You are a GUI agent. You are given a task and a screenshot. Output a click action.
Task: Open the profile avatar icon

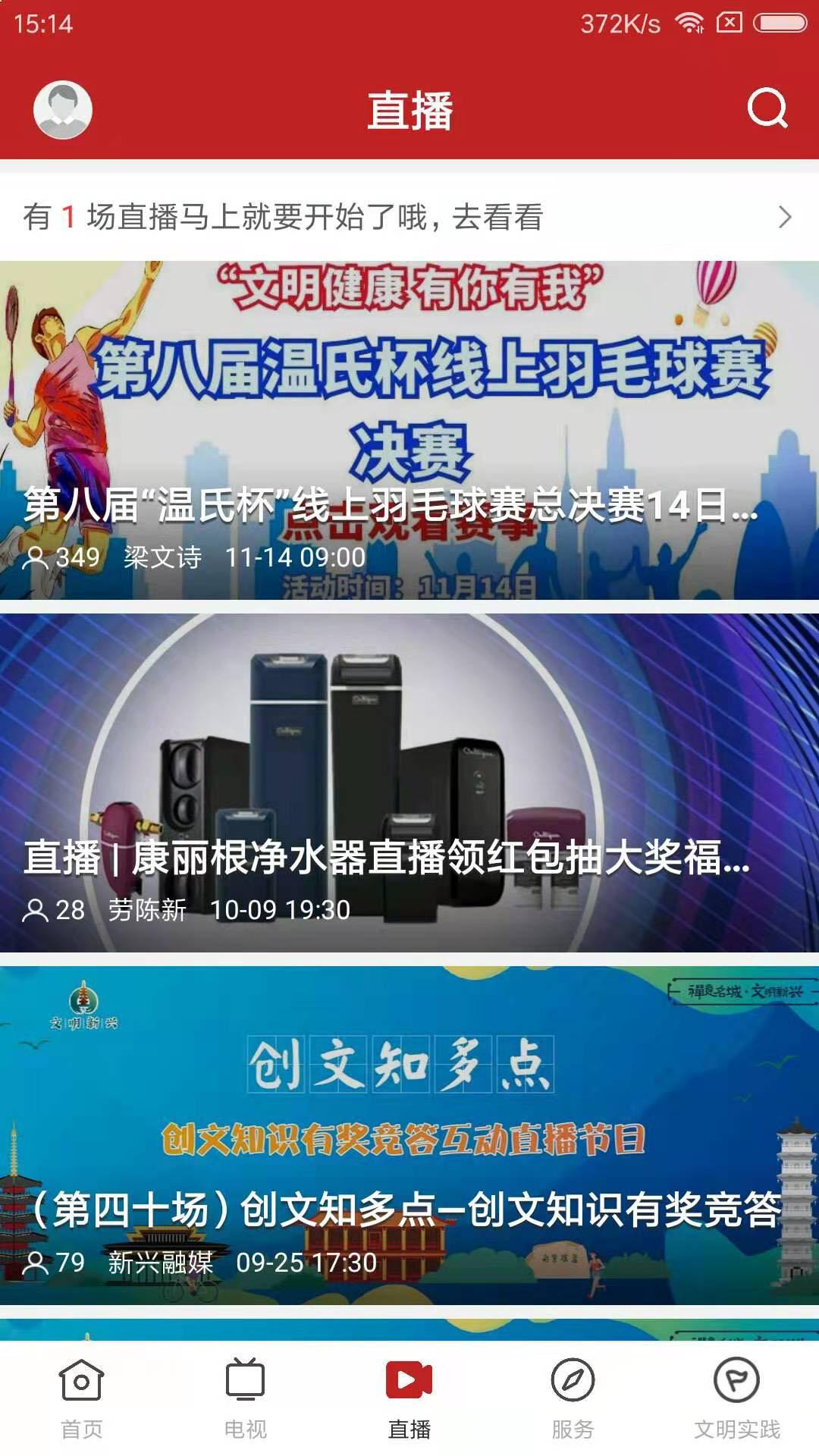pyautogui.click(x=63, y=110)
